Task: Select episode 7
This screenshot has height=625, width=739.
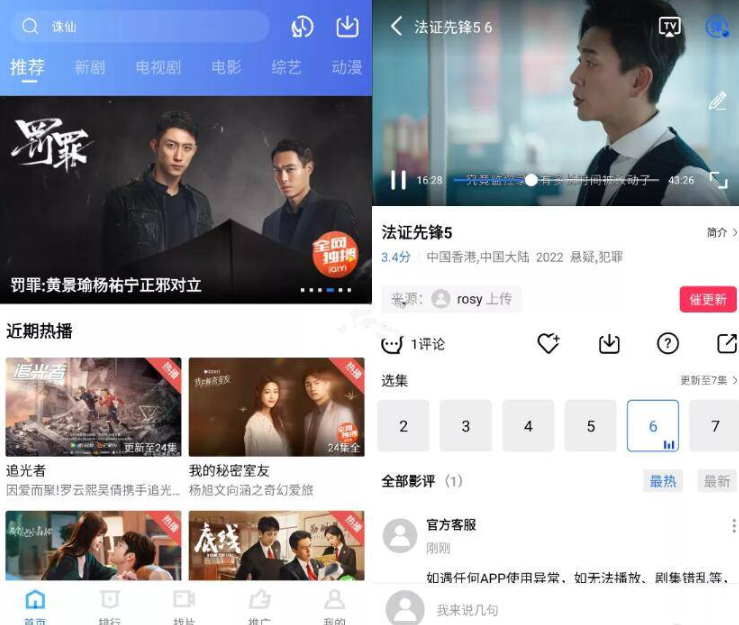Action: coord(714,426)
